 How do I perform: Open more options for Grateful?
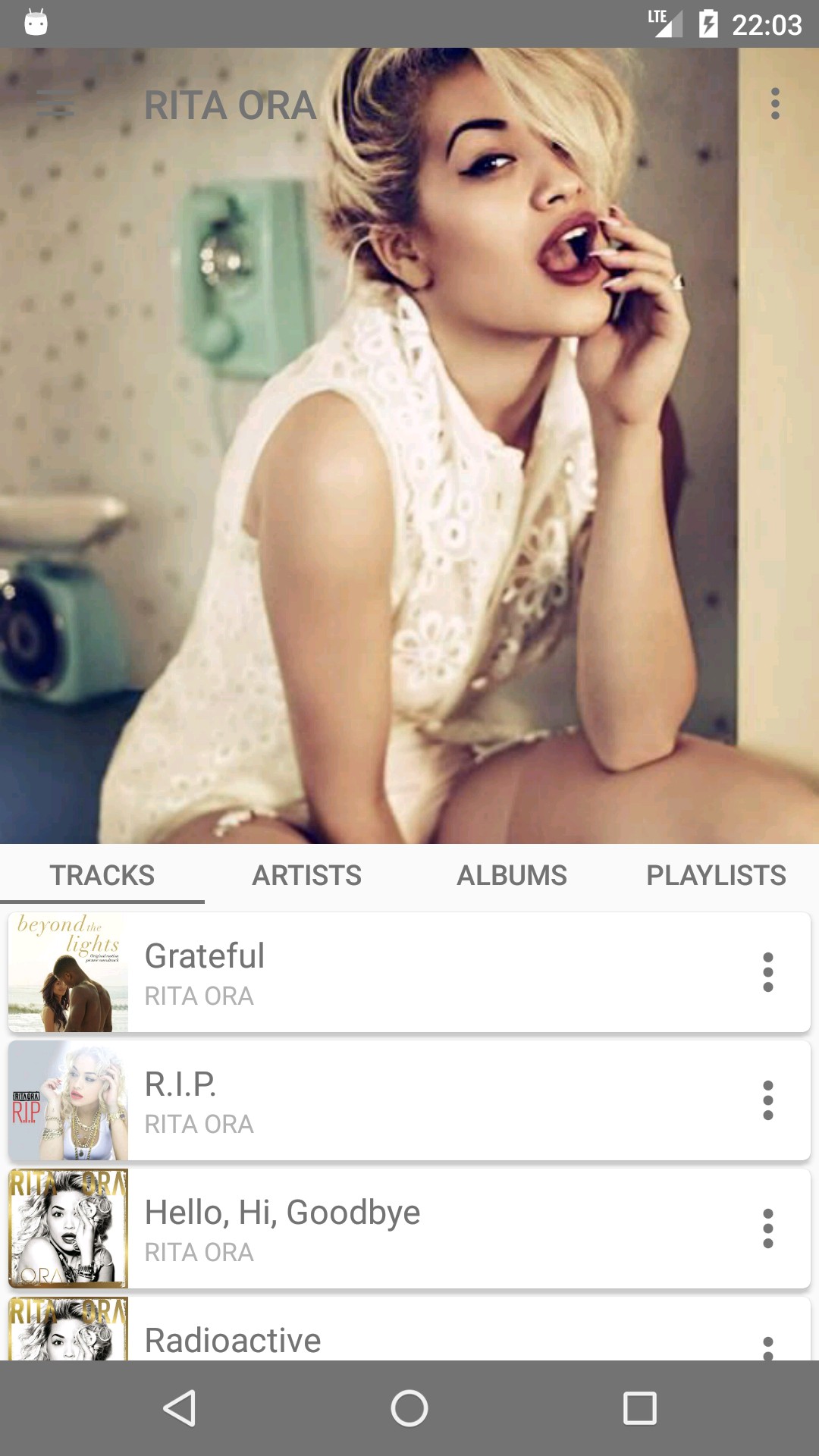point(767,972)
